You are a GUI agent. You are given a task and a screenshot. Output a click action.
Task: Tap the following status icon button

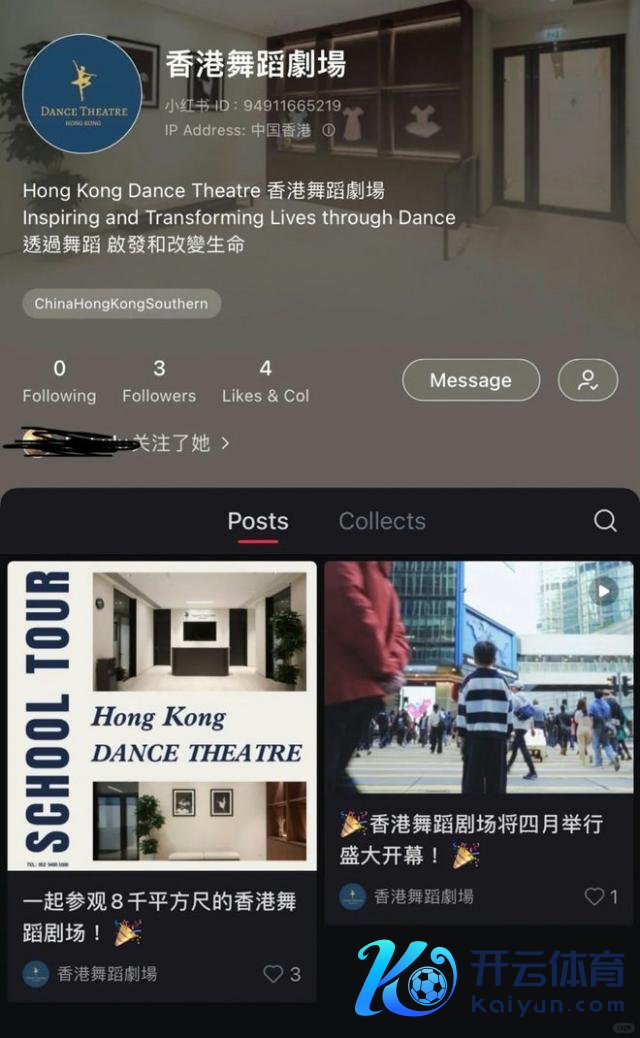click(587, 380)
